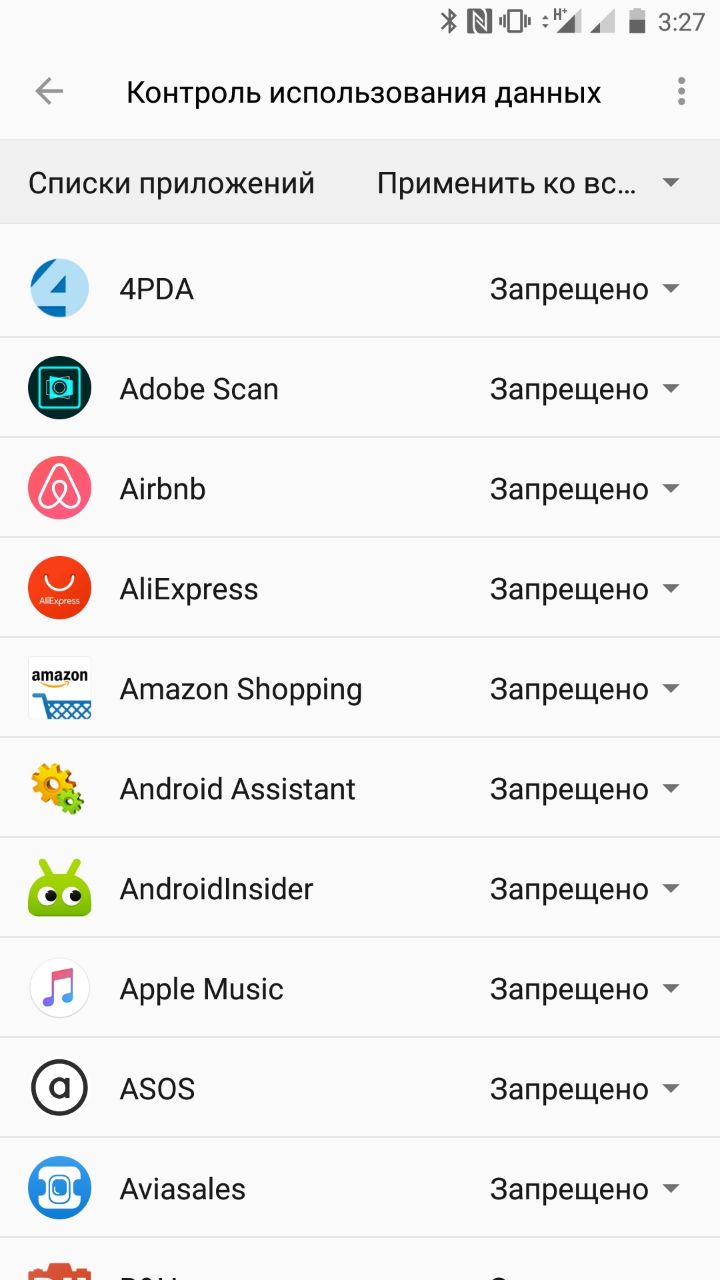Go back using the arrow icon

click(49, 92)
